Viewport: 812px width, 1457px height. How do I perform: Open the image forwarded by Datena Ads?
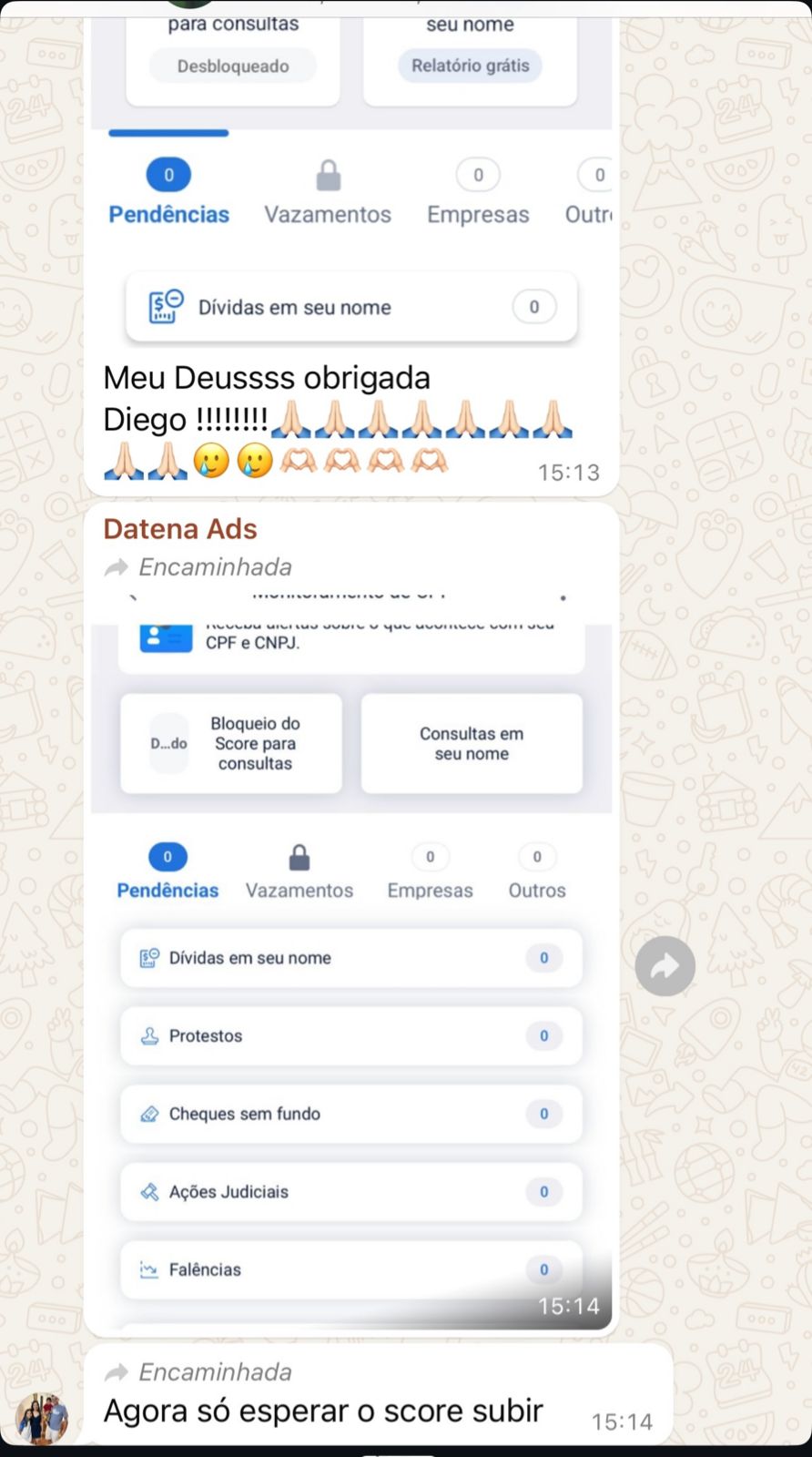[x=351, y=956]
